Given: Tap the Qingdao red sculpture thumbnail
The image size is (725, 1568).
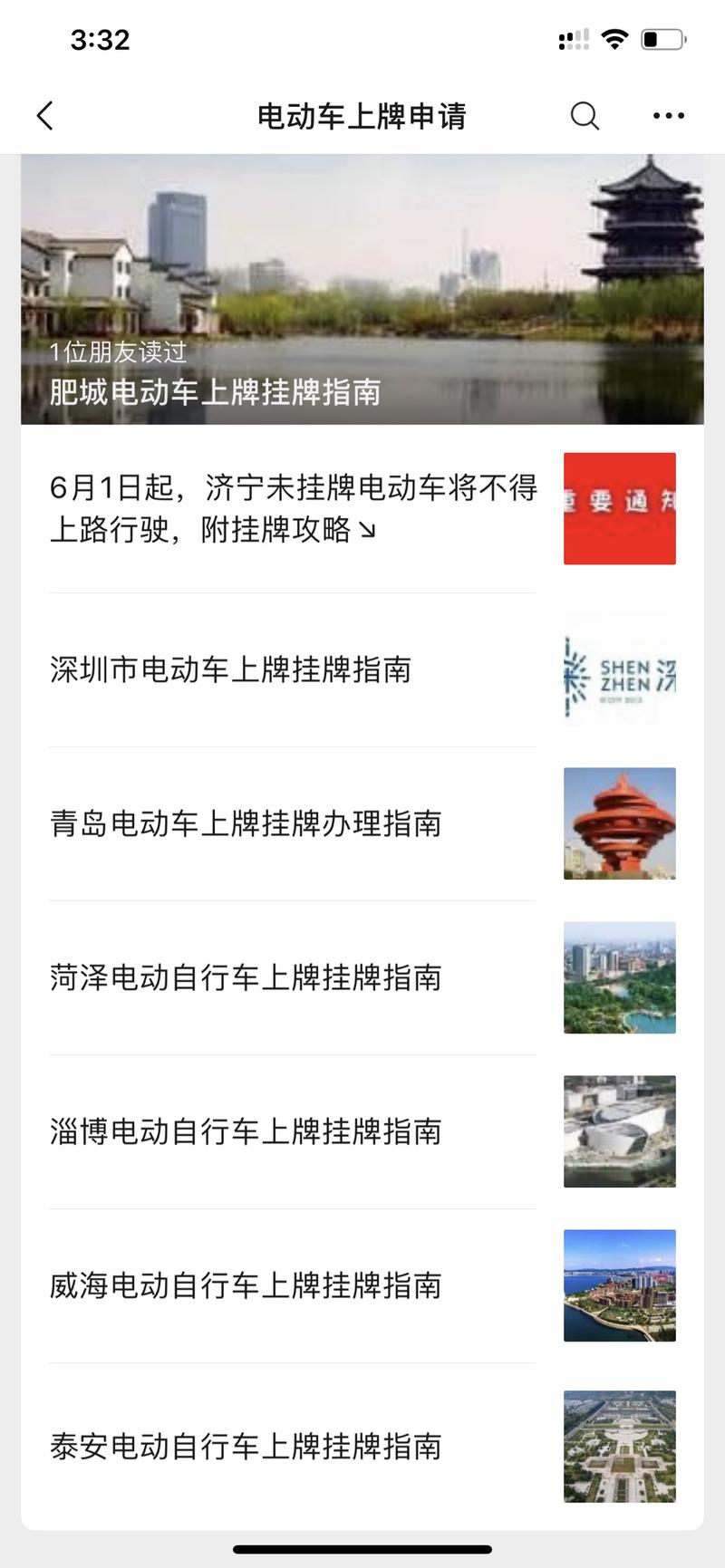Looking at the screenshot, I should 619,822.
